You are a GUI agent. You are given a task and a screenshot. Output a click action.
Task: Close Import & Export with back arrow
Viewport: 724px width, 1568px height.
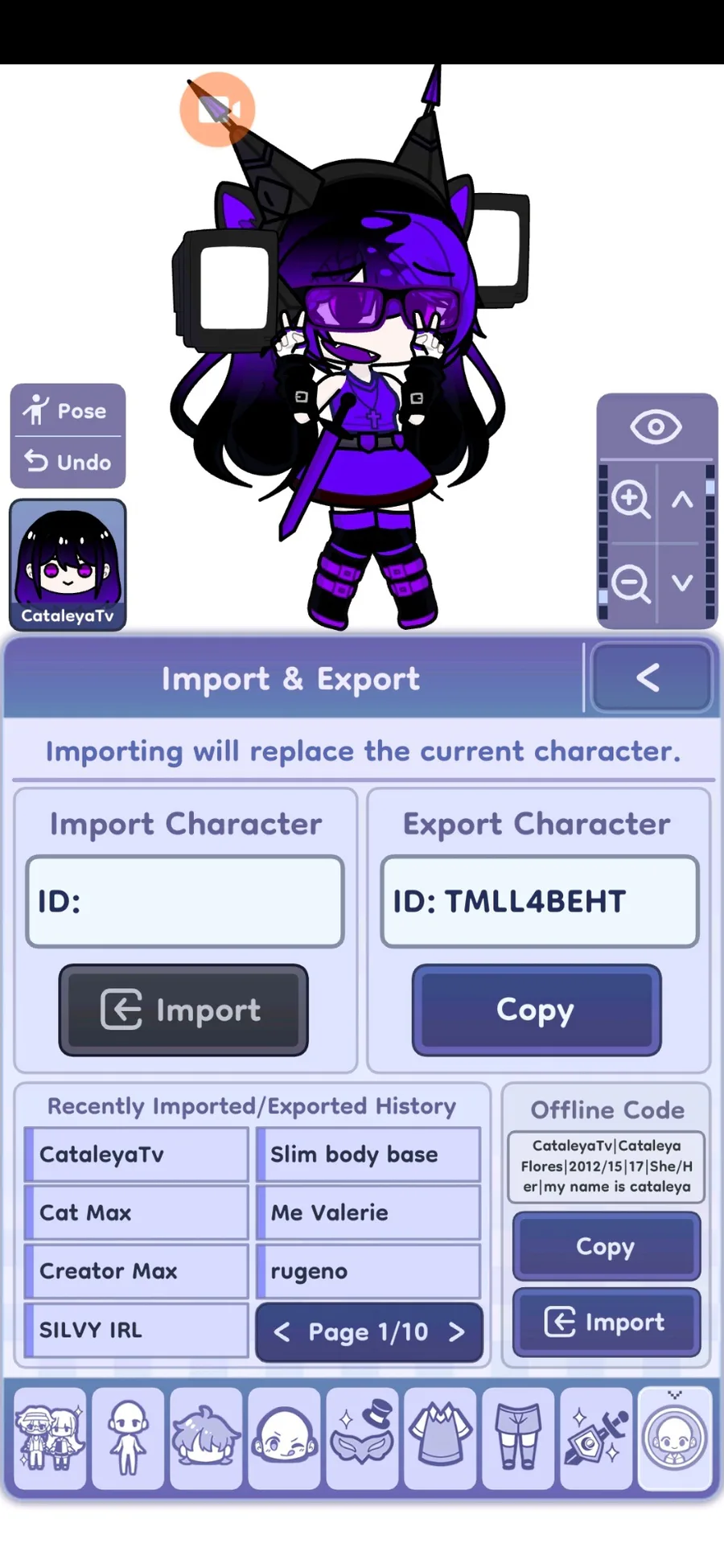[x=649, y=677]
